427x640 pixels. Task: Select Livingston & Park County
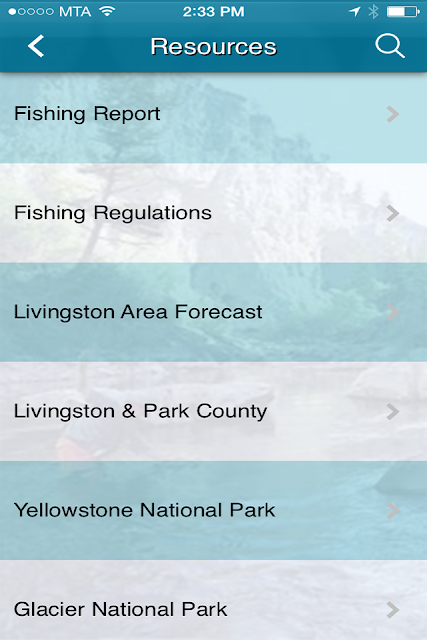pyautogui.click(x=214, y=411)
